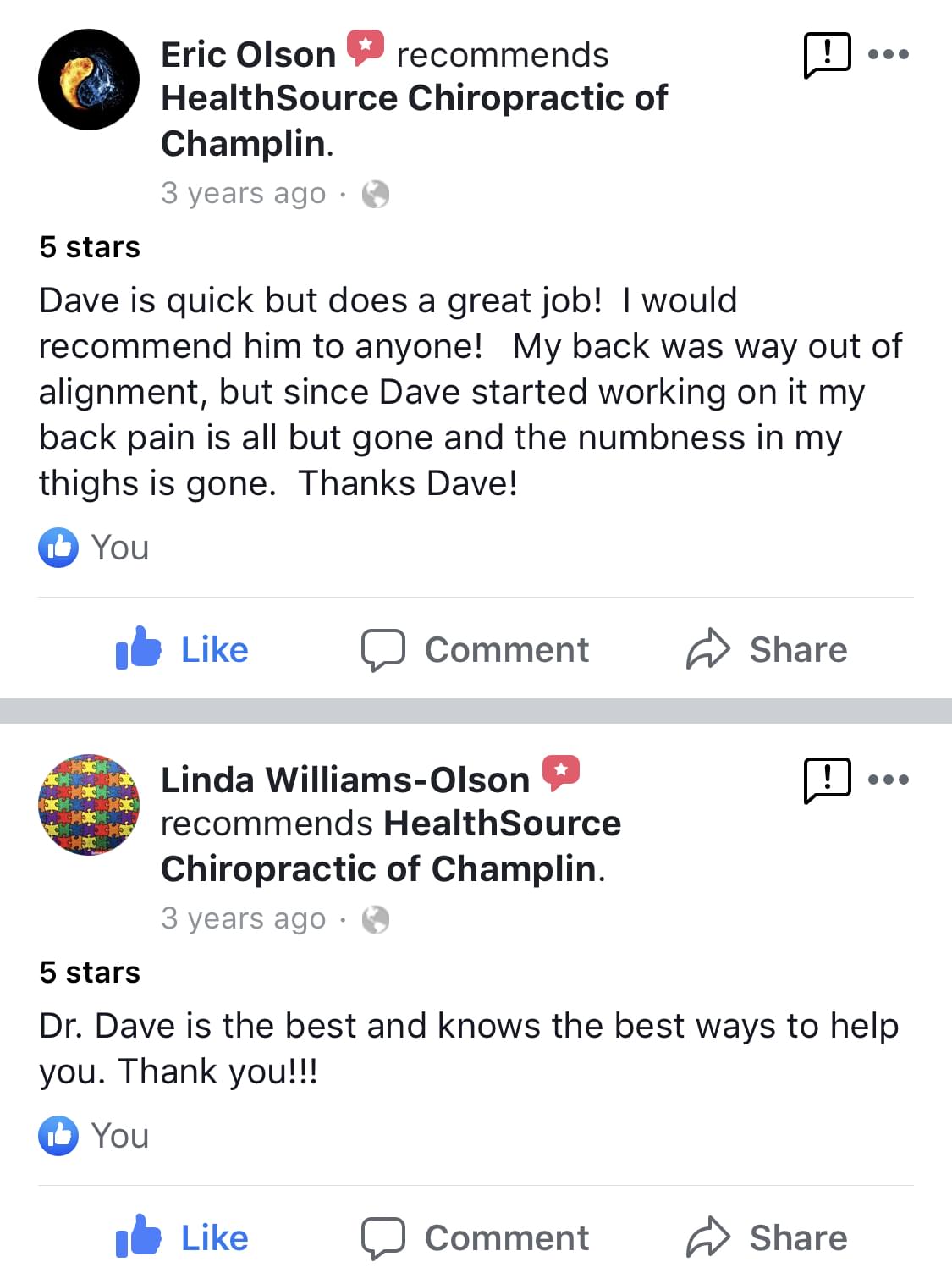Image resolution: width=952 pixels, height=1284 pixels.
Task: Open Linda Williams-Olson's profile picture
Action: click(x=88, y=805)
